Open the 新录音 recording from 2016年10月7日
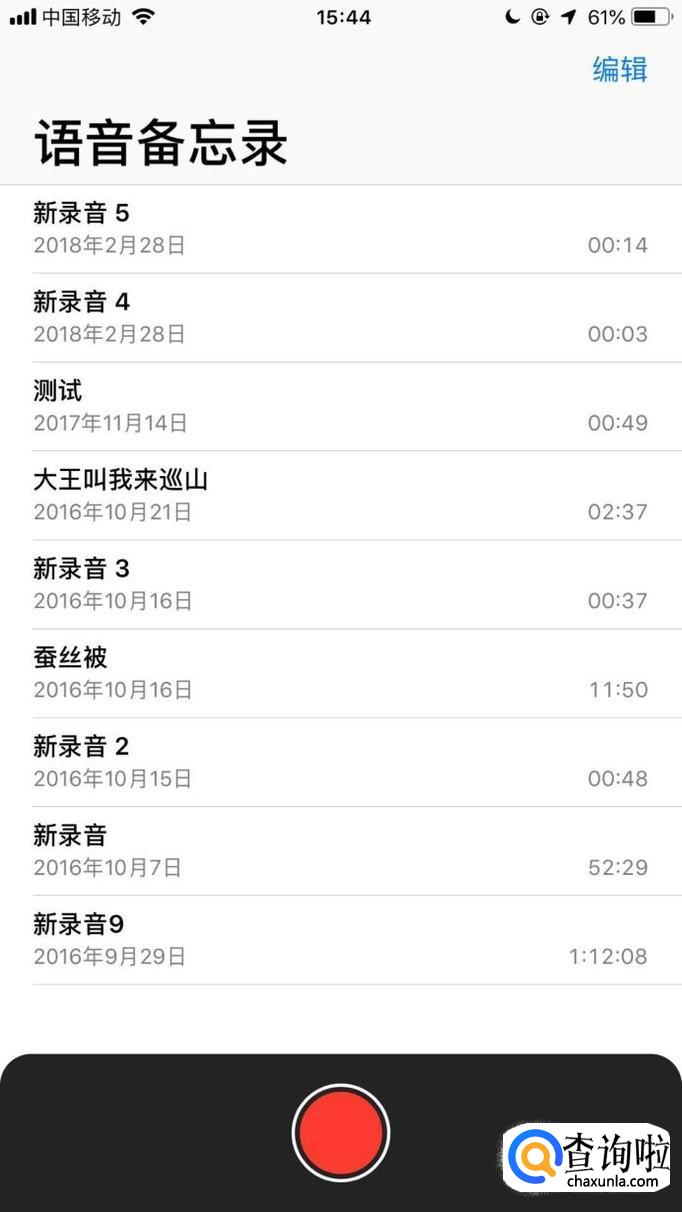The image size is (682, 1212). tap(340, 852)
